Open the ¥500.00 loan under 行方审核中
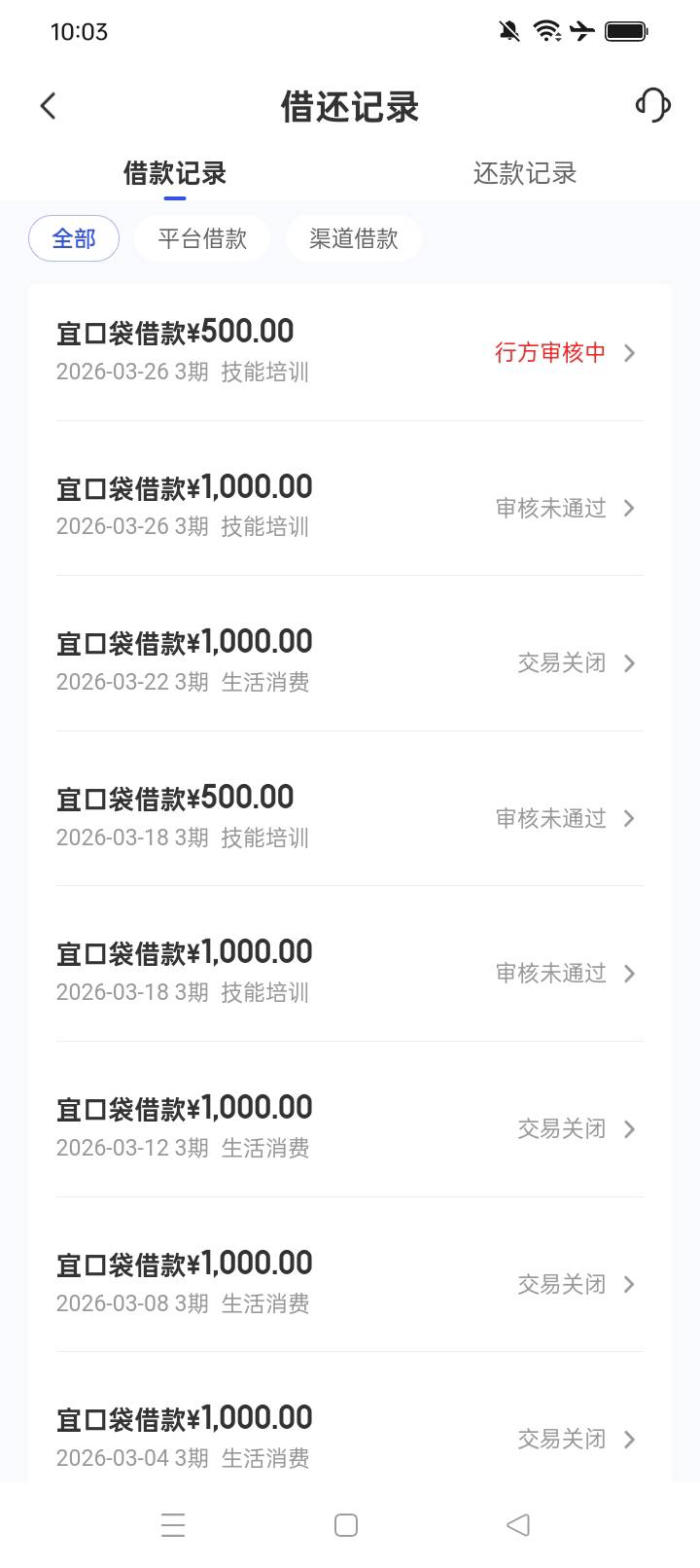This screenshot has height=1568, width=700. 350,351
